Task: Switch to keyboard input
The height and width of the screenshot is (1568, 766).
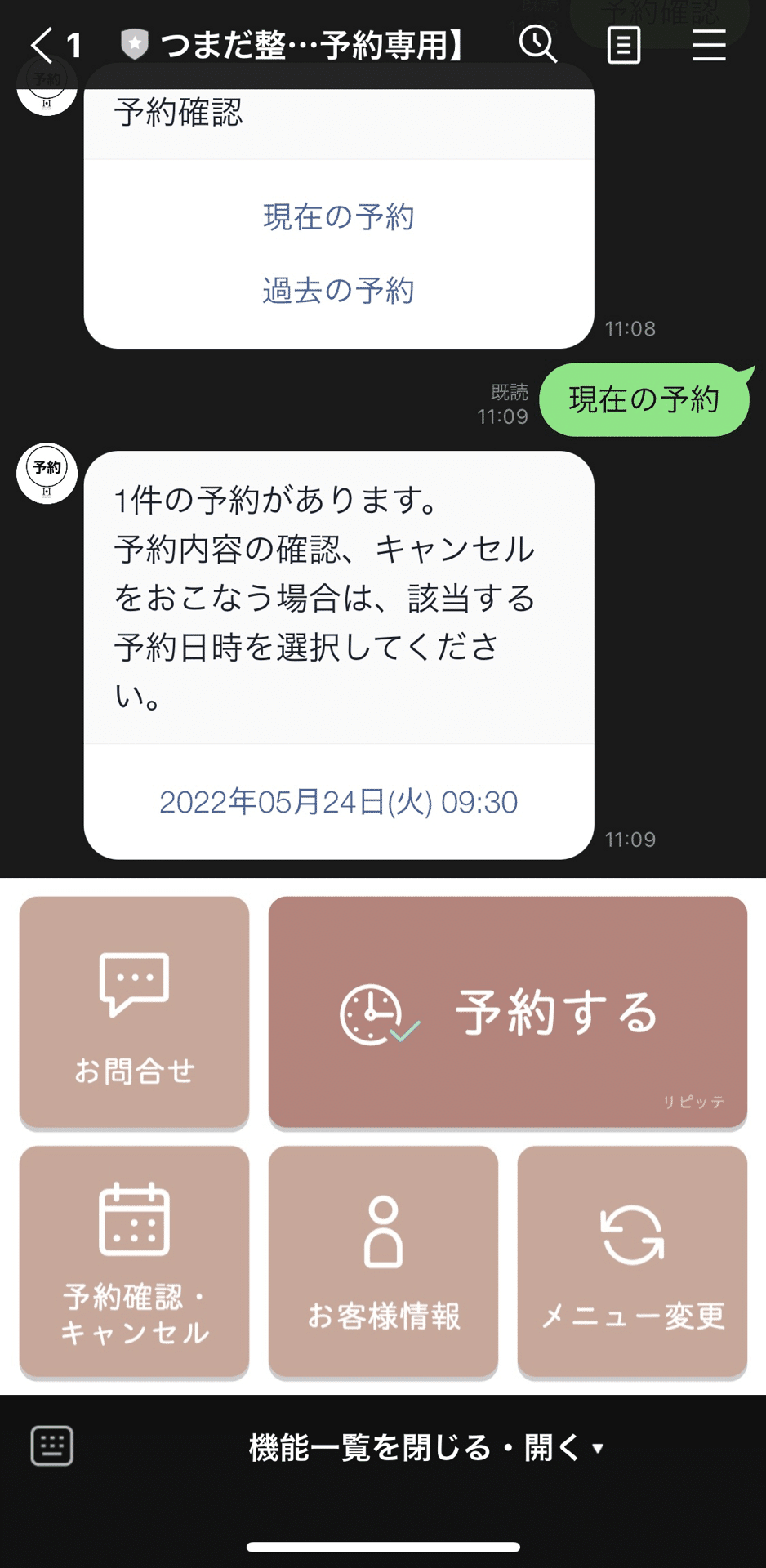Action: tap(52, 1446)
